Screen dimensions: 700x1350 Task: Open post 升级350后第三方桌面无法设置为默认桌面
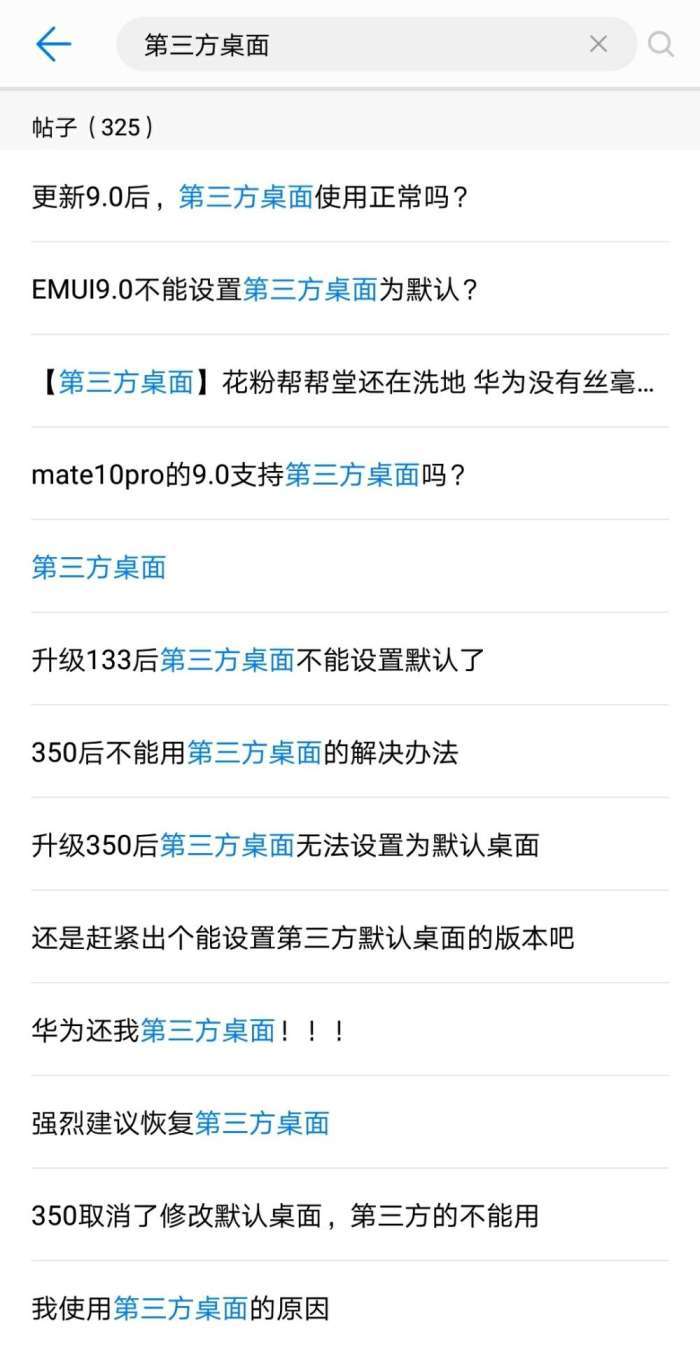(x=350, y=845)
